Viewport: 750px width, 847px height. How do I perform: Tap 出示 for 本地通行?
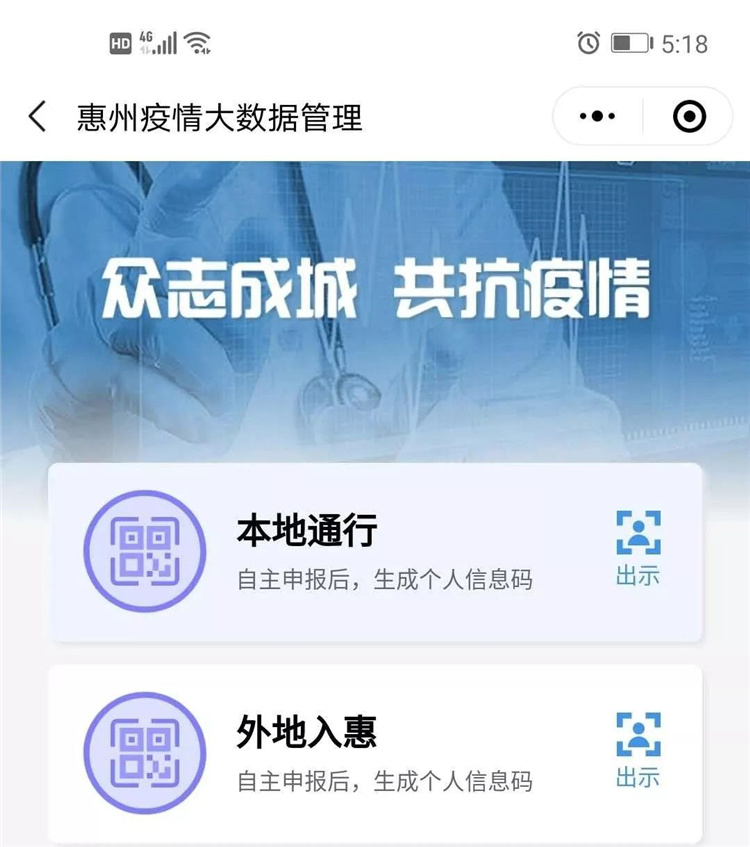(638, 548)
